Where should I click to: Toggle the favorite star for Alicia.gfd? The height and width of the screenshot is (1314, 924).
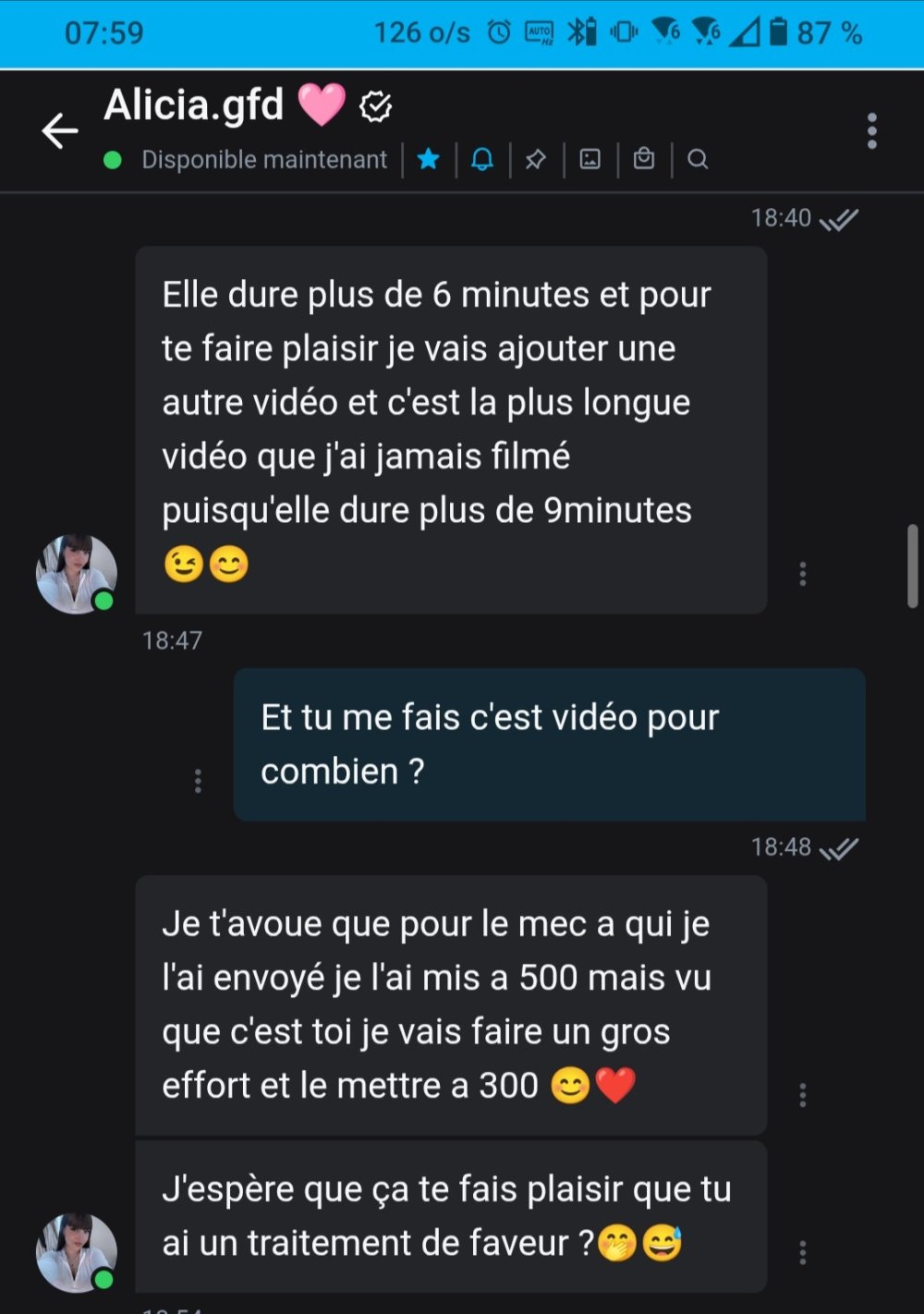pyautogui.click(x=428, y=160)
